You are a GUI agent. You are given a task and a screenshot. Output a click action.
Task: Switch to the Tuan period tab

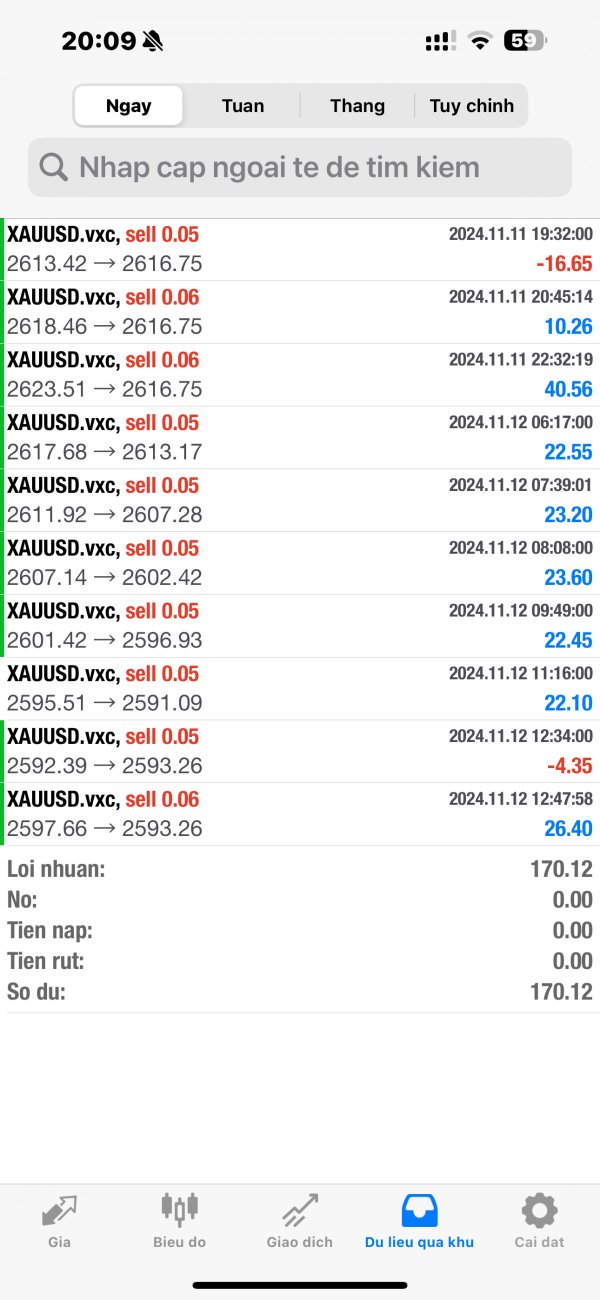tap(242, 106)
